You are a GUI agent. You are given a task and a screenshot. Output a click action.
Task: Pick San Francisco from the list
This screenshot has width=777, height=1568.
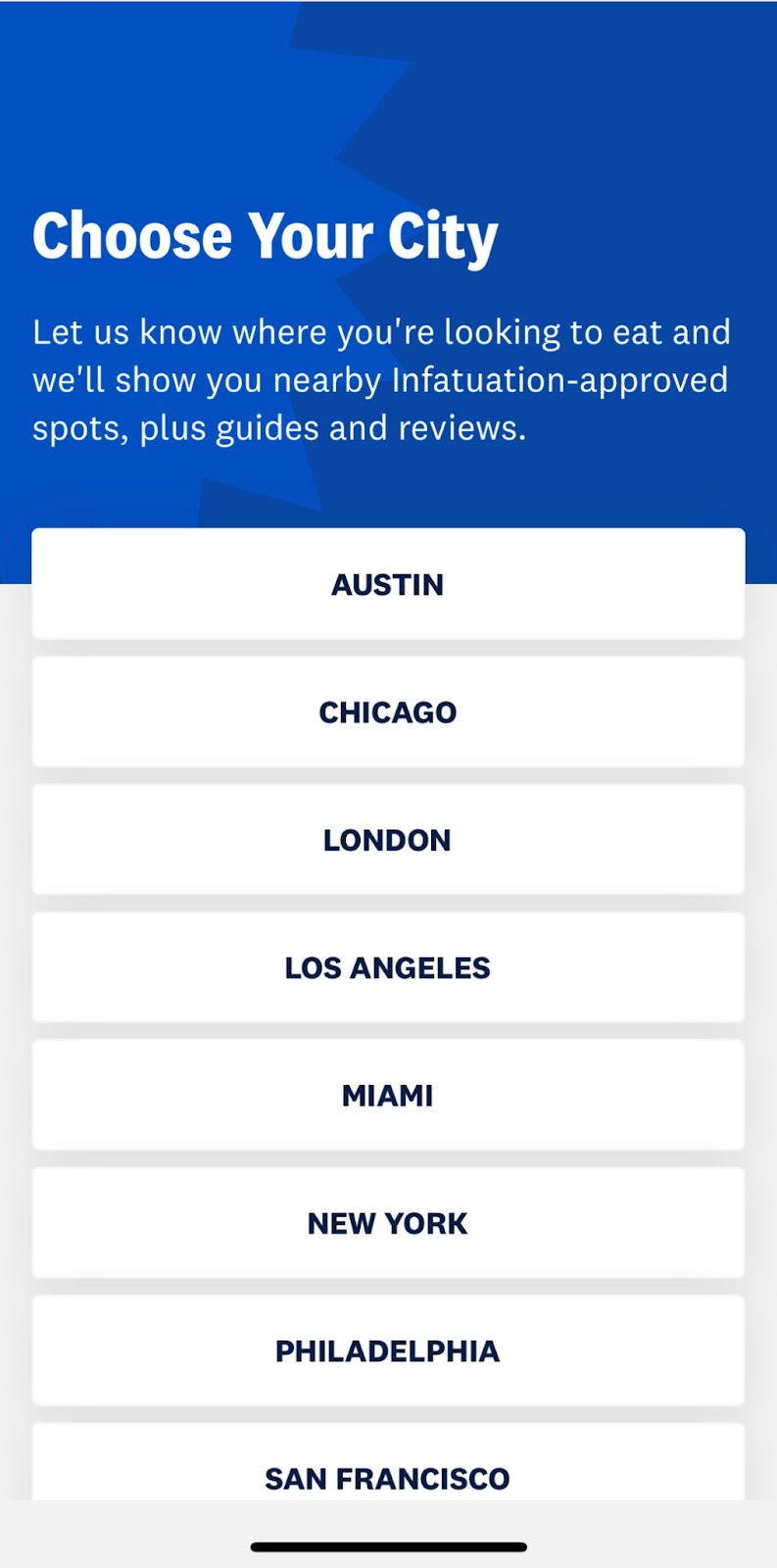388,1472
